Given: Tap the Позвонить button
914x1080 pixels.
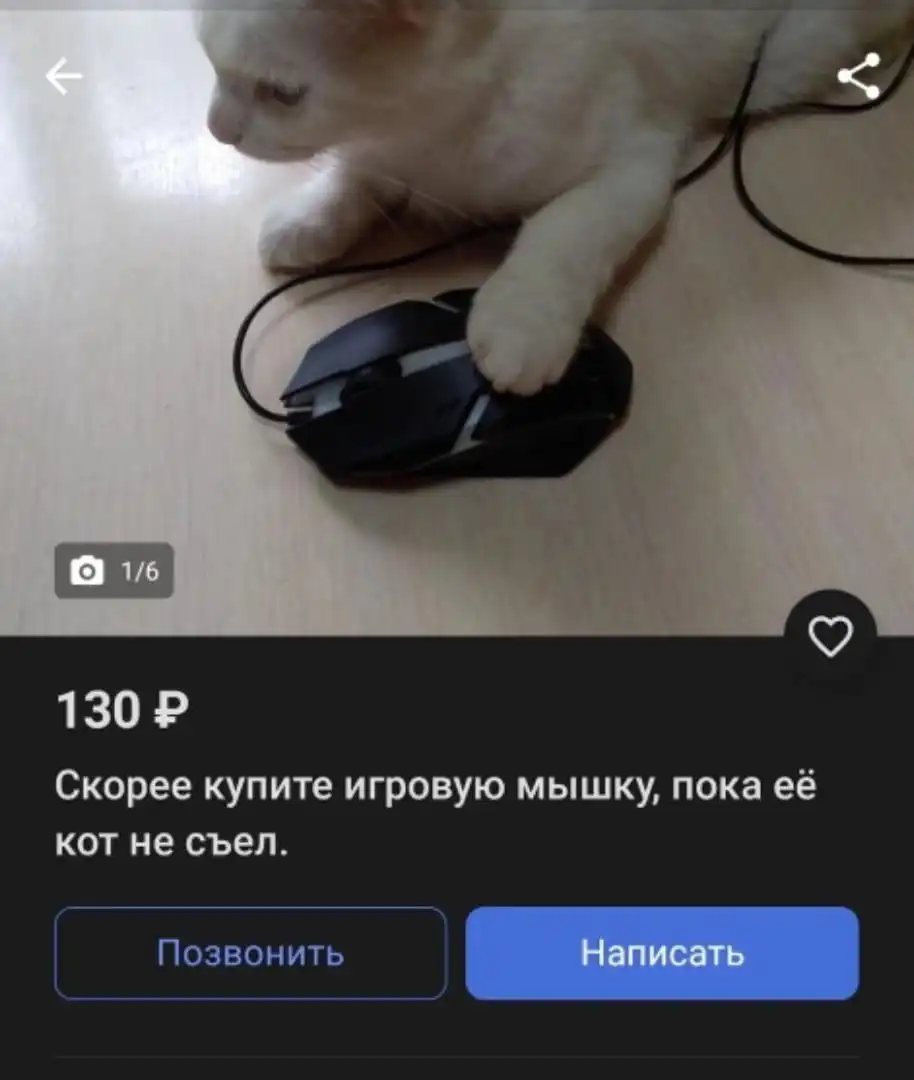Looking at the screenshot, I should pyautogui.click(x=250, y=953).
